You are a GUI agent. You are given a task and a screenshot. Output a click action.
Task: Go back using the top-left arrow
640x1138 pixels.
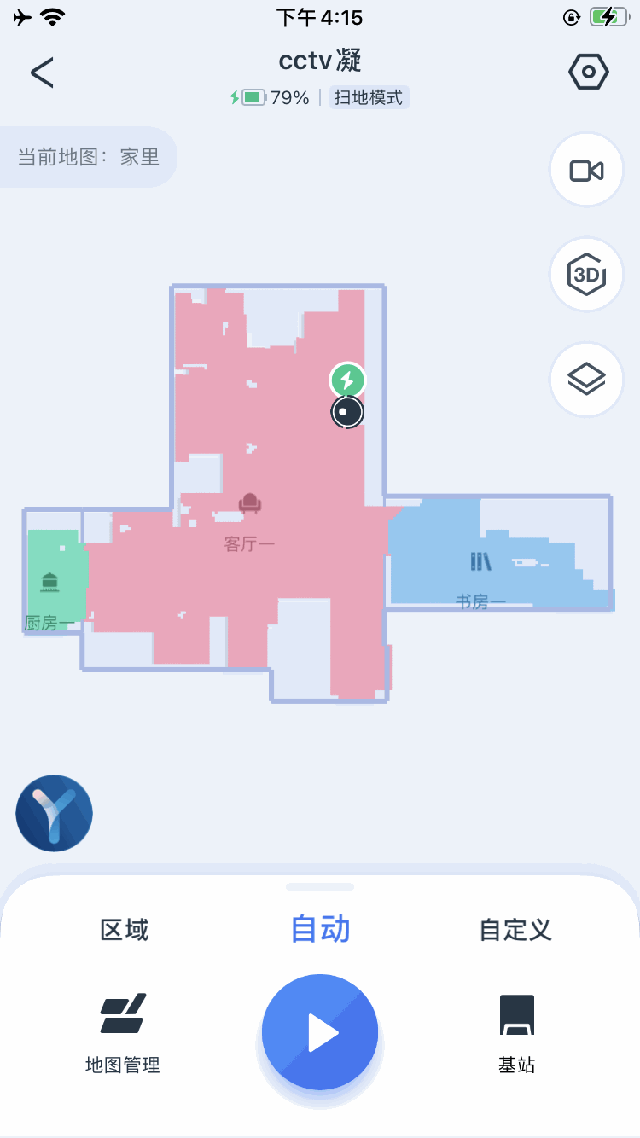pos(42,73)
